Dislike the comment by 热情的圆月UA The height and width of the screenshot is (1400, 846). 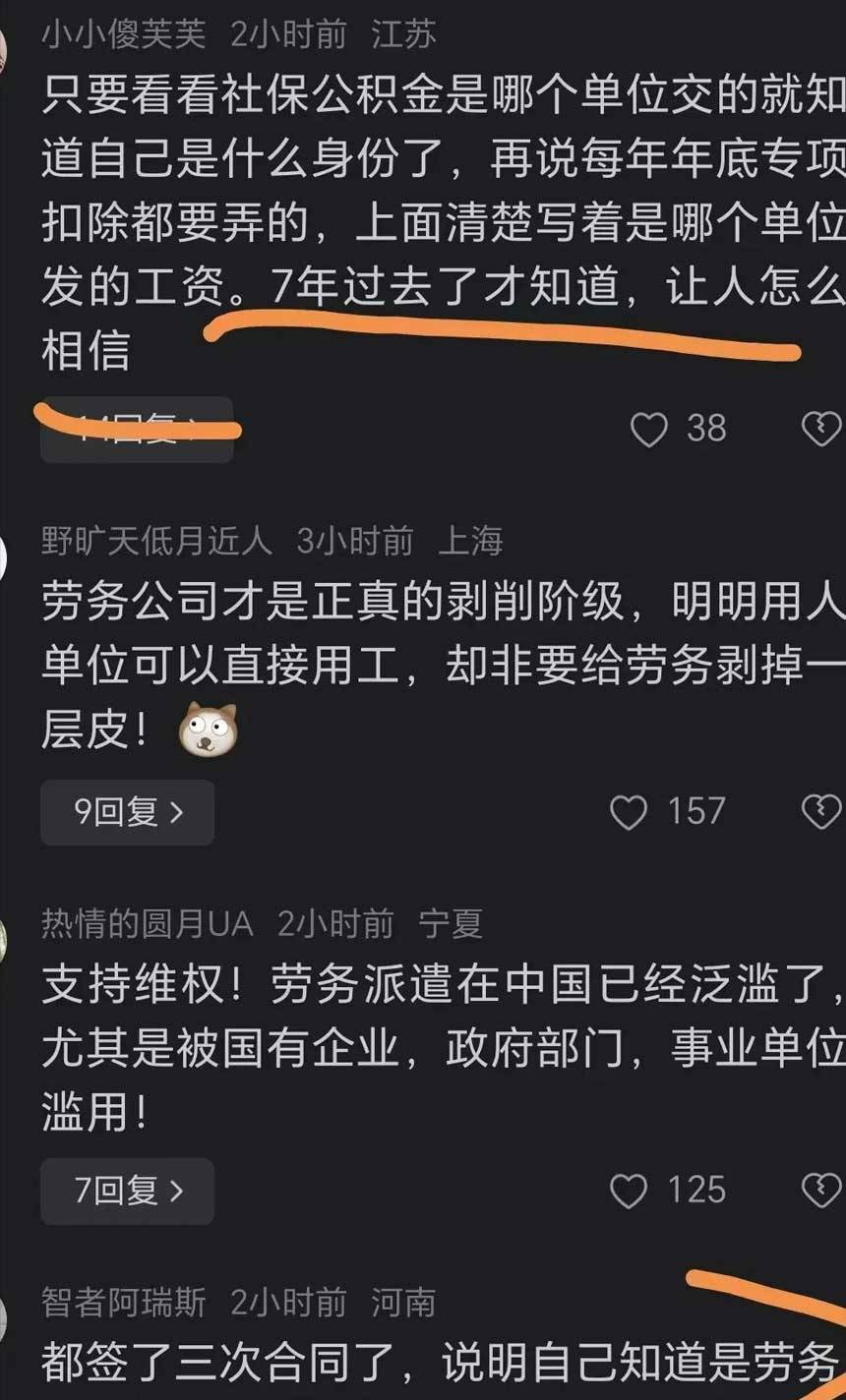(x=822, y=1191)
